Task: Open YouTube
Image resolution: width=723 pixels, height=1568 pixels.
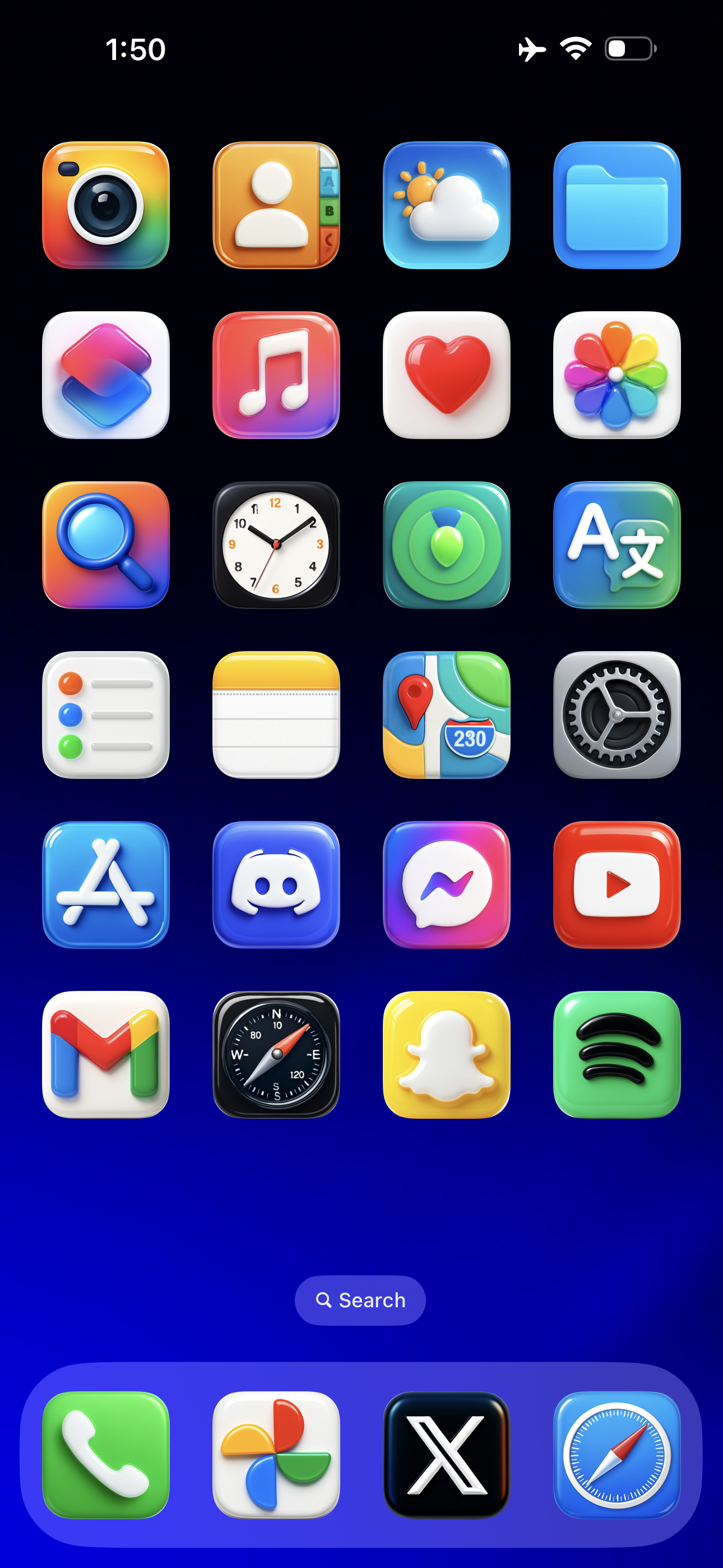Action: (617, 884)
